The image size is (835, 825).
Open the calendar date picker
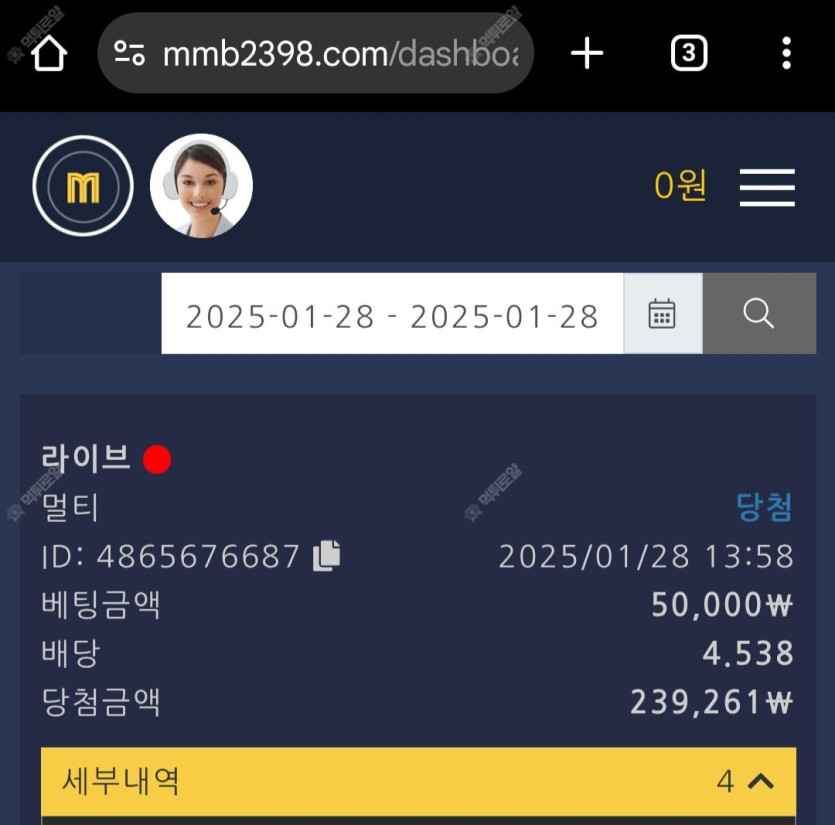pos(662,314)
